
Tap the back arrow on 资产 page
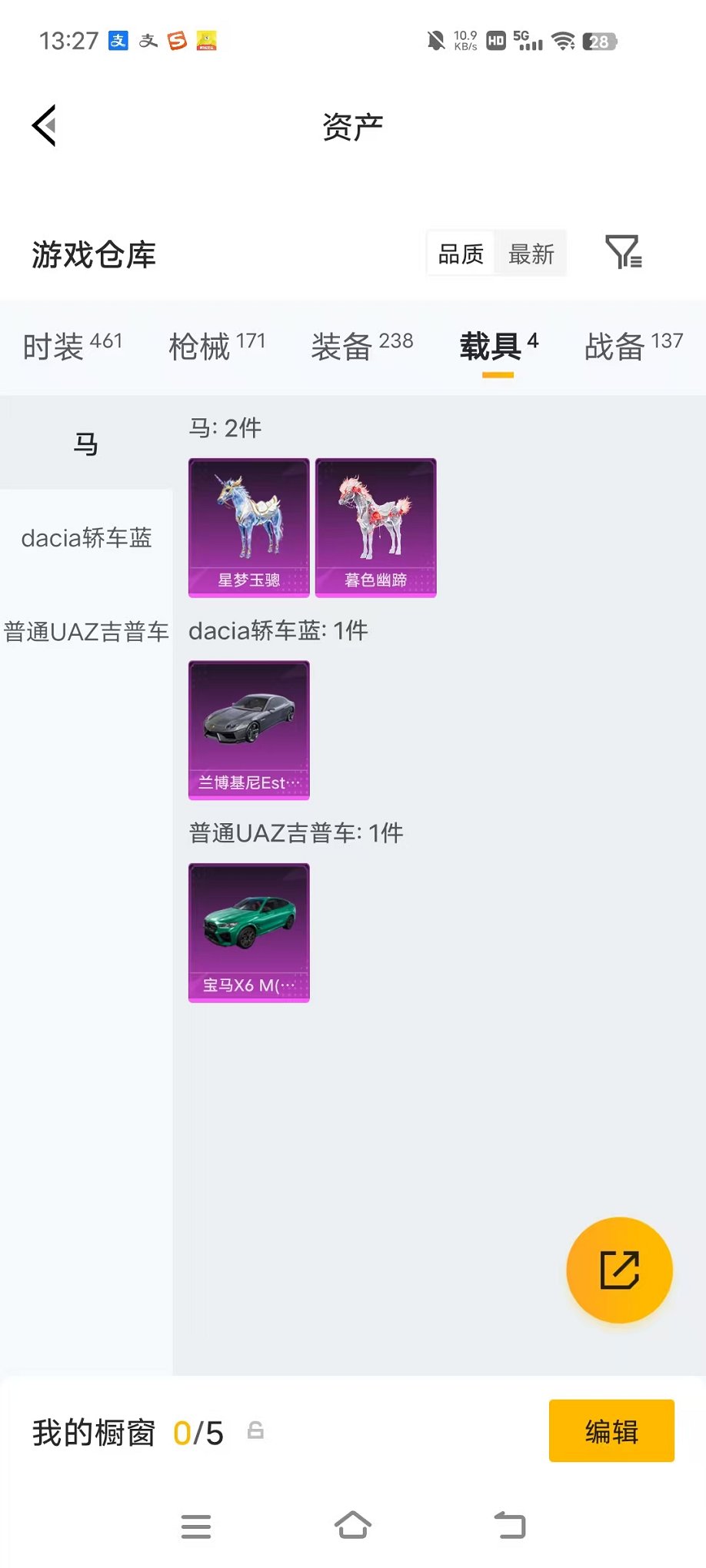[x=44, y=125]
